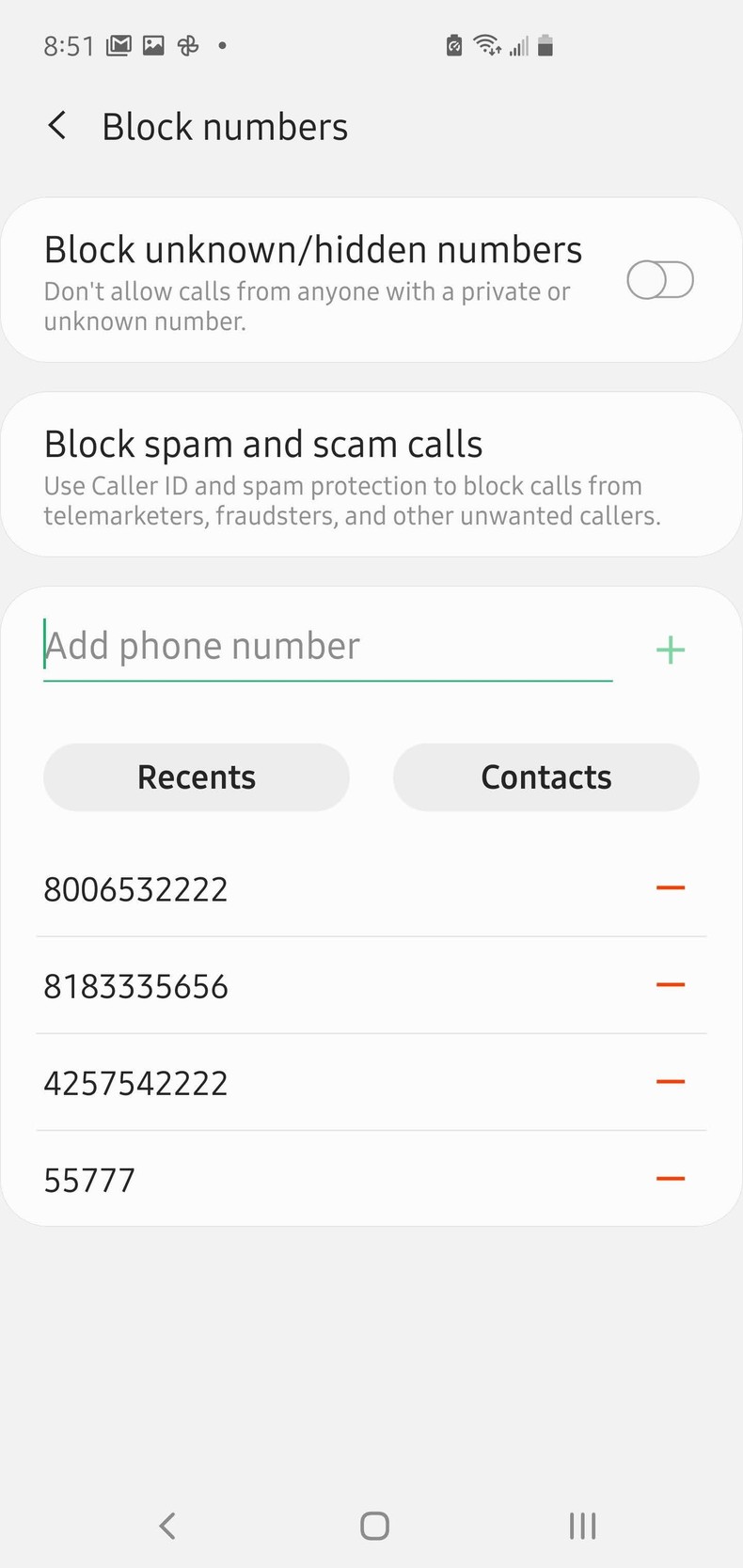
Task: Tap the Gmail notification icon in status bar
Action: (119, 44)
